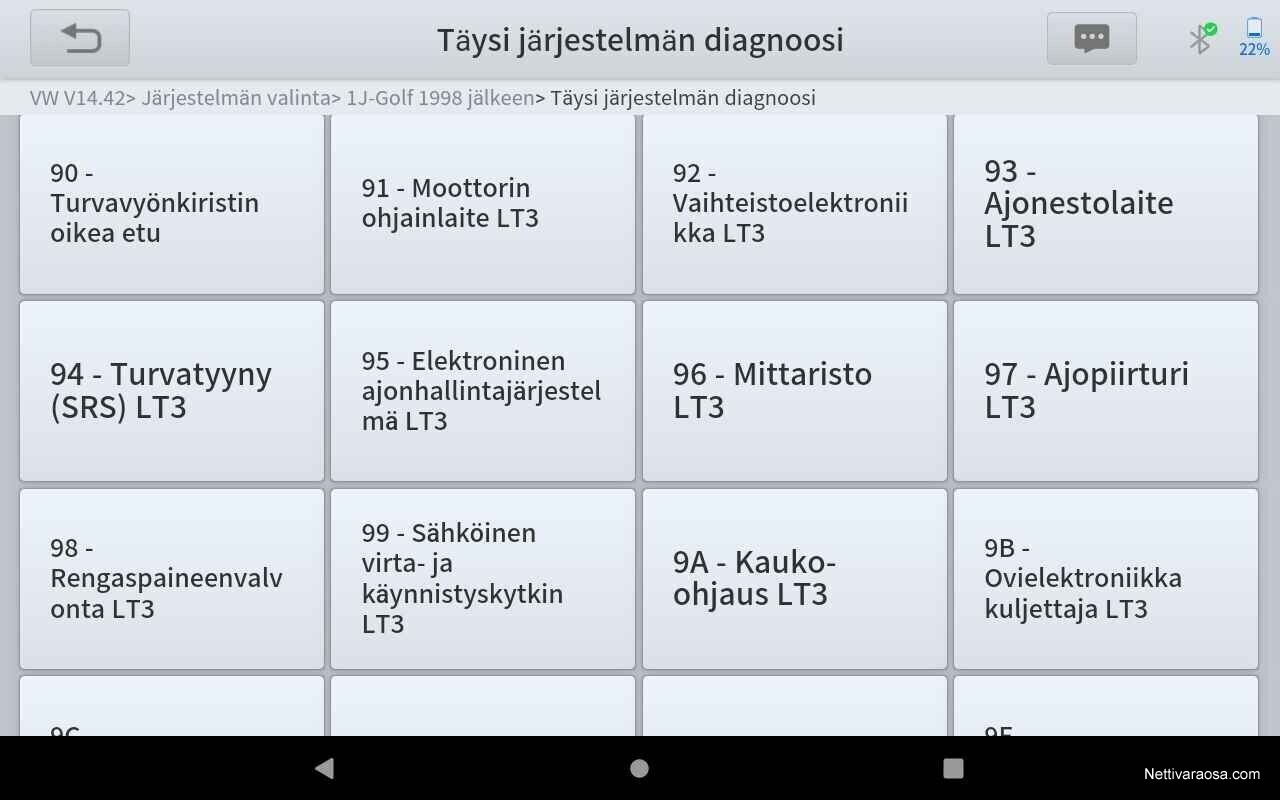Tap 98 - Rengaspaineenvalvonta LT3
The width and height of the screenshot is (1280, 800).
click(x=172, y=578)
